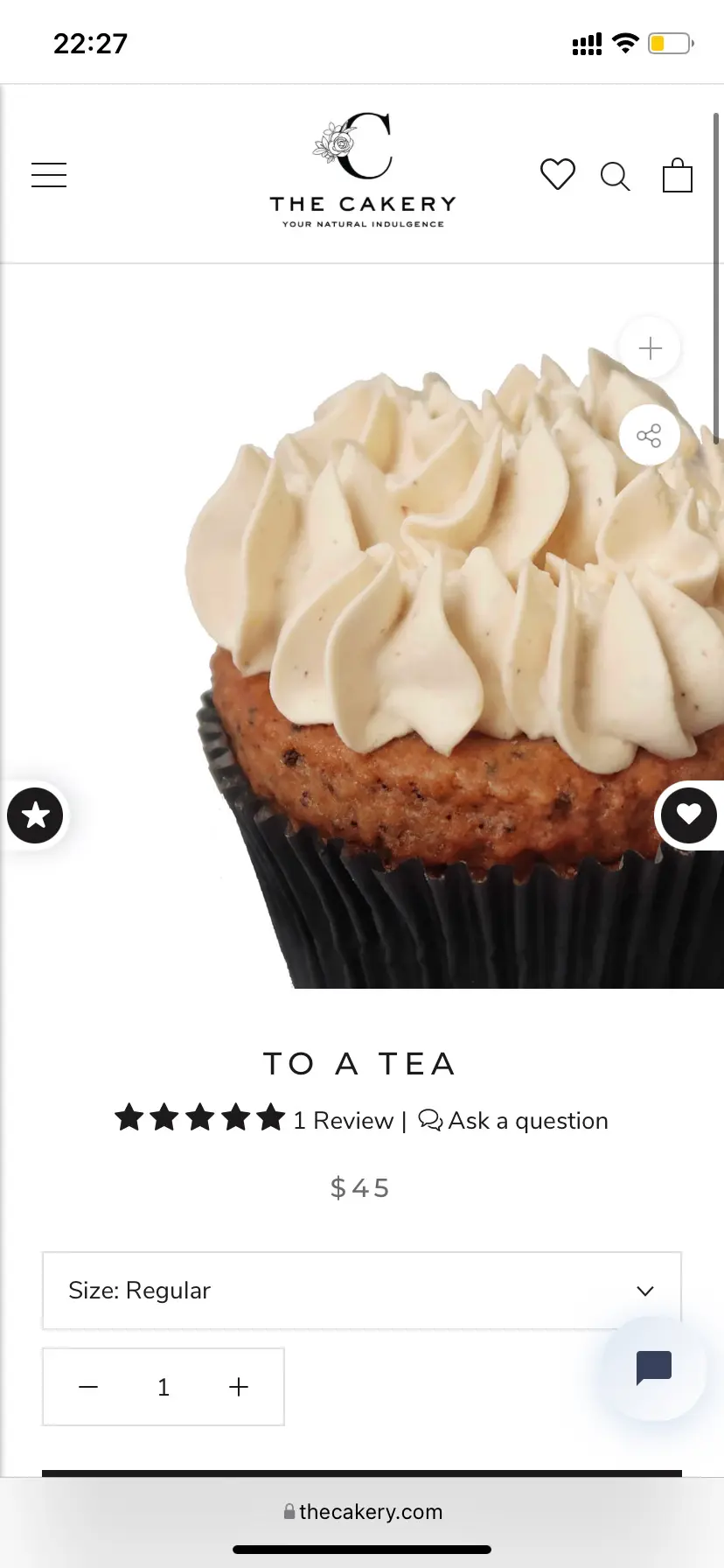Image resolution: width=724 pixels, height=1568 pixels.
Task: Open the hamburger navigation menu
Action: pyautogui.click(x=49, y=175)
